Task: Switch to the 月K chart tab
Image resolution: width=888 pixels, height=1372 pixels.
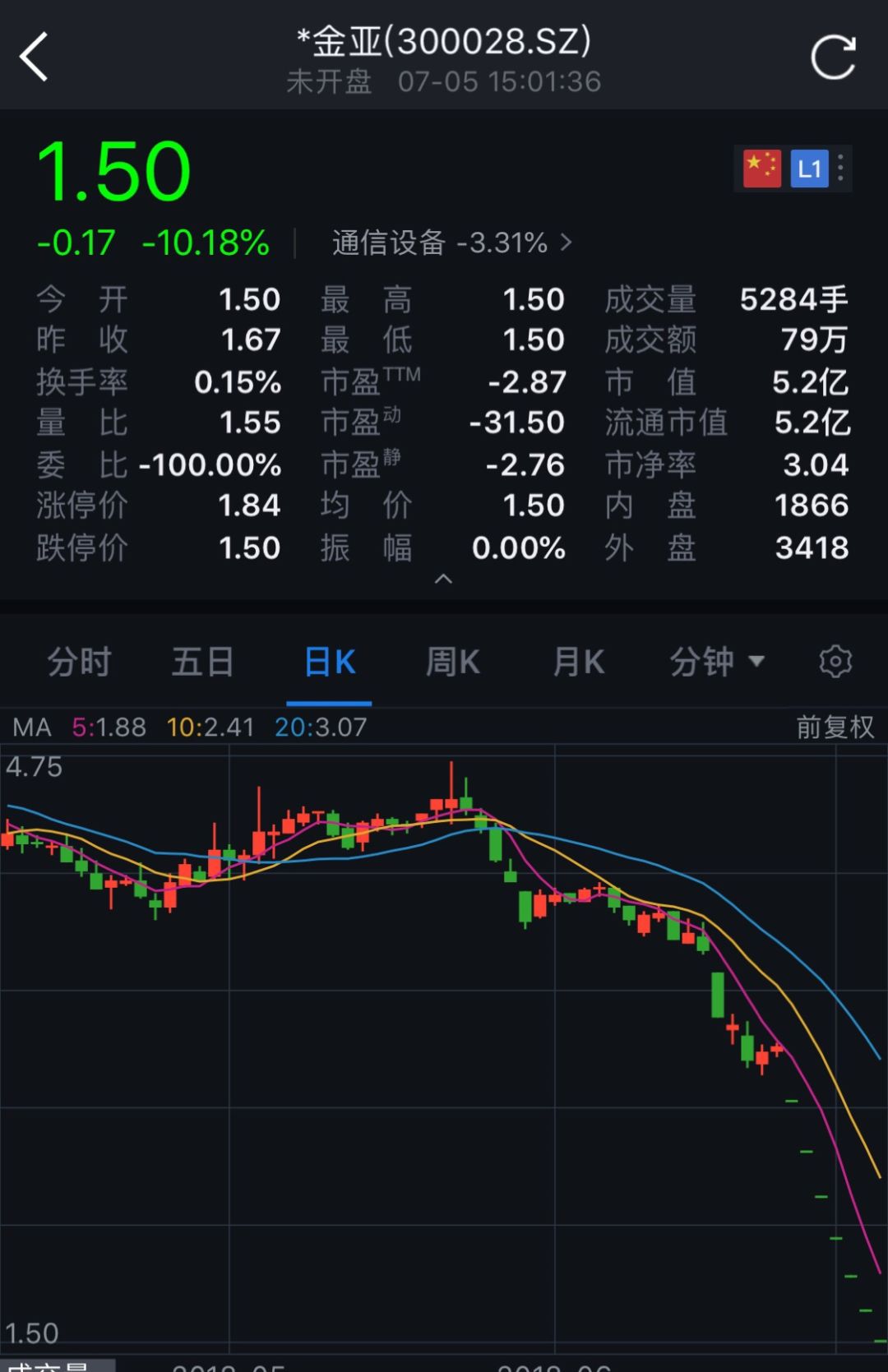Action: pos(578,662)
